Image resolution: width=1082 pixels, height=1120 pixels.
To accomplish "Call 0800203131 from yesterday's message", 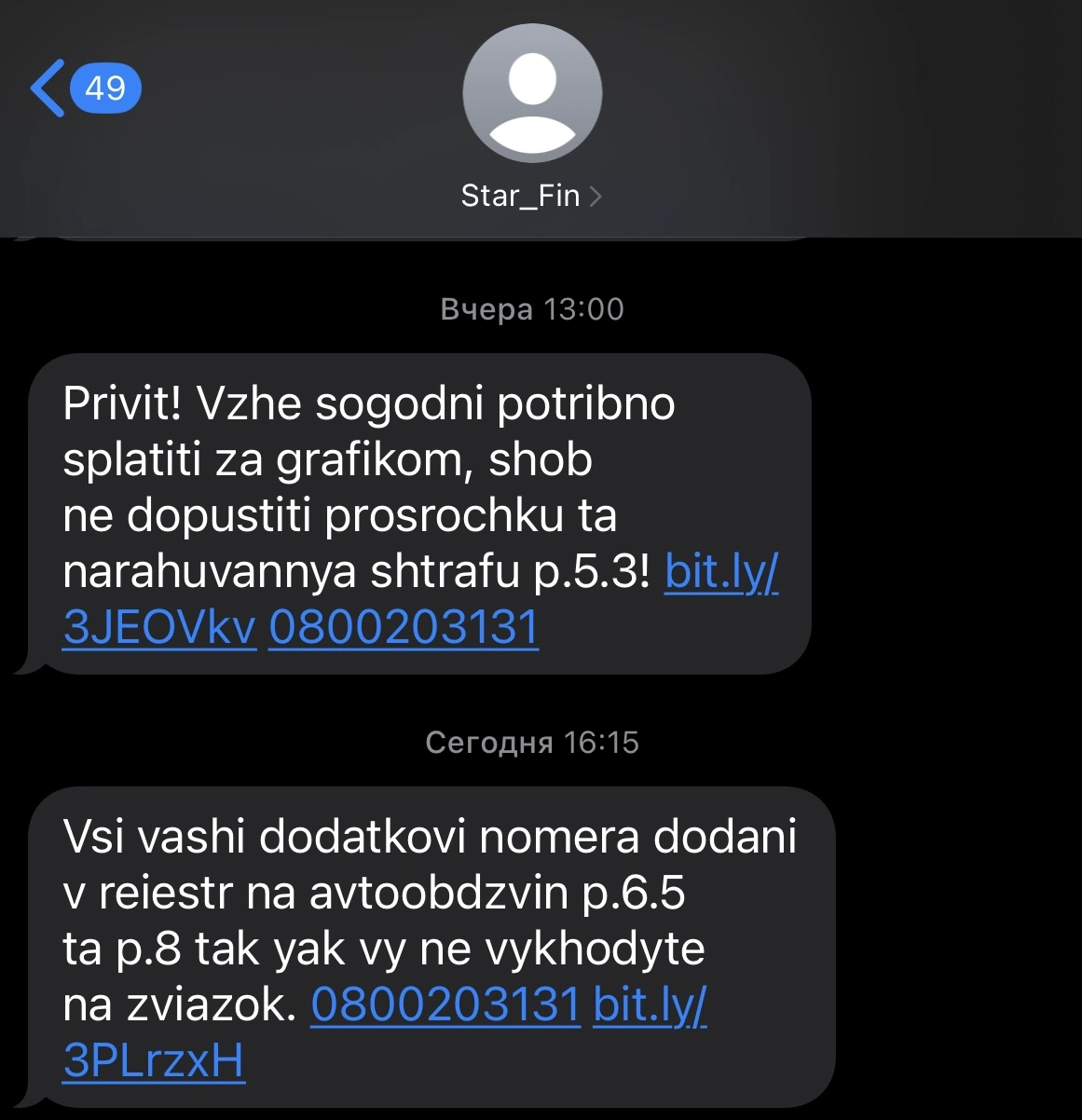I will pyautogui.click(x=404, y=628).
